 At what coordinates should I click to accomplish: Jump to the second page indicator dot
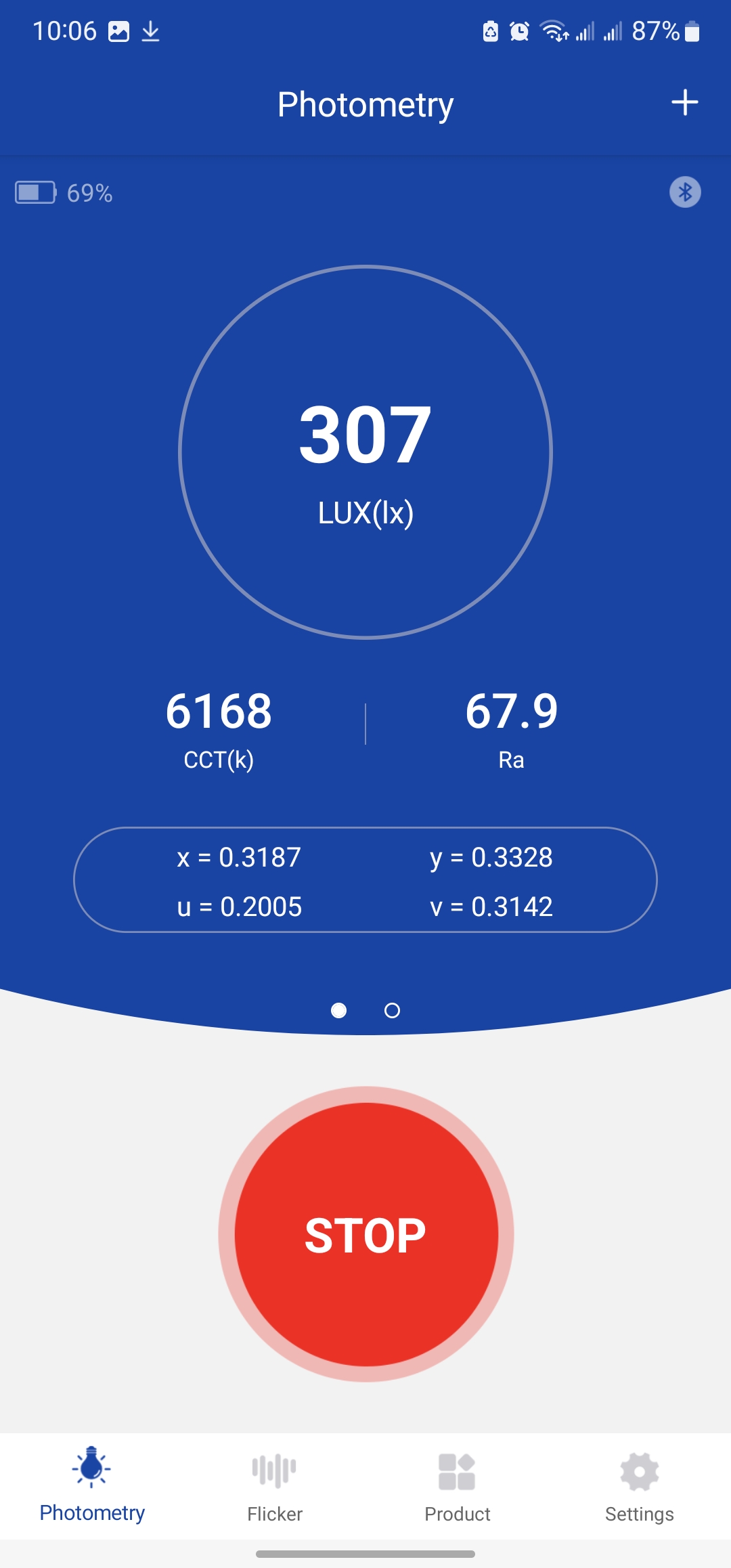(392, 1011)
